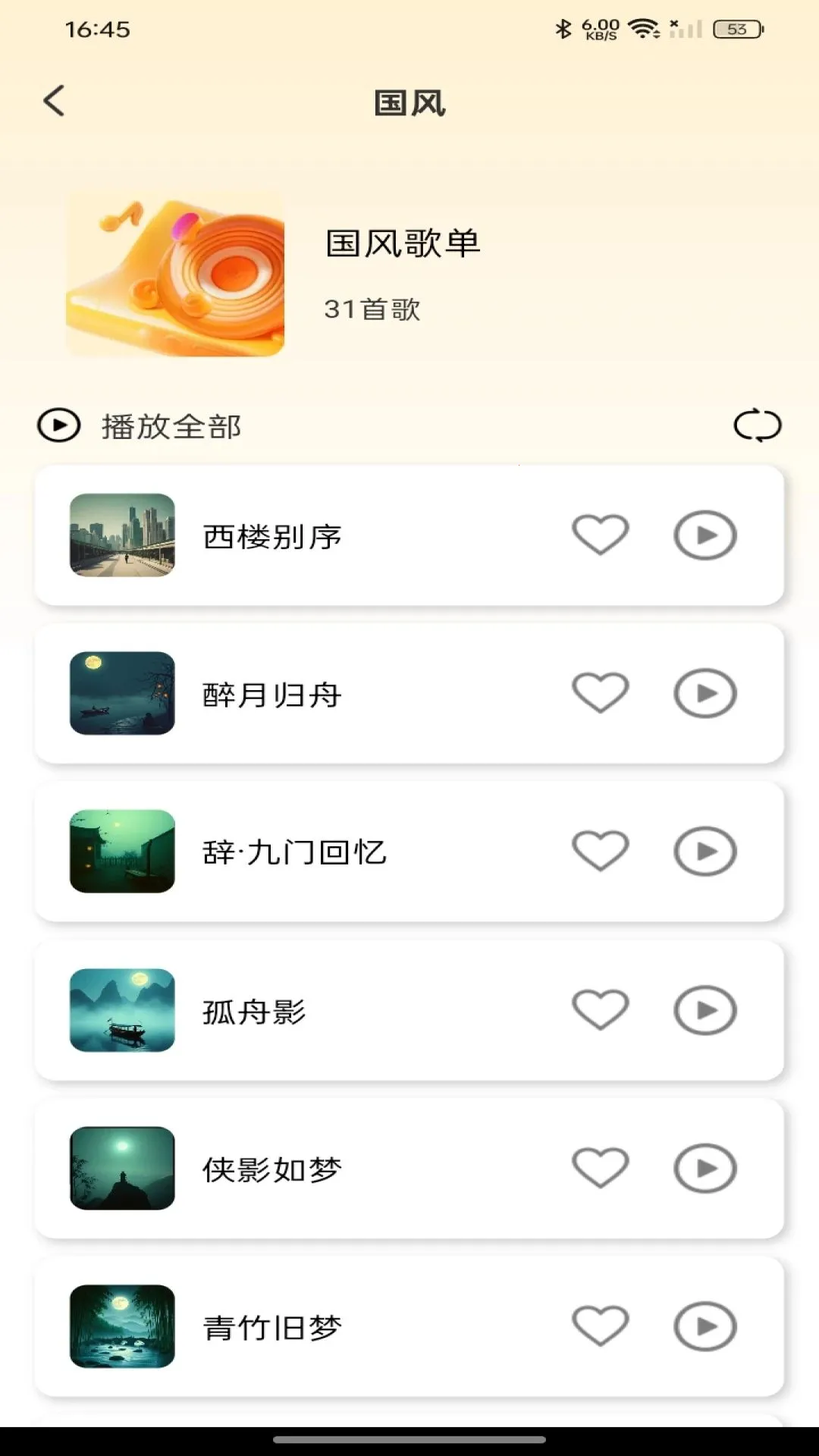Like the song 青竹旧梦
The image size is (819, 1456).
click(x=600, y=1326)
